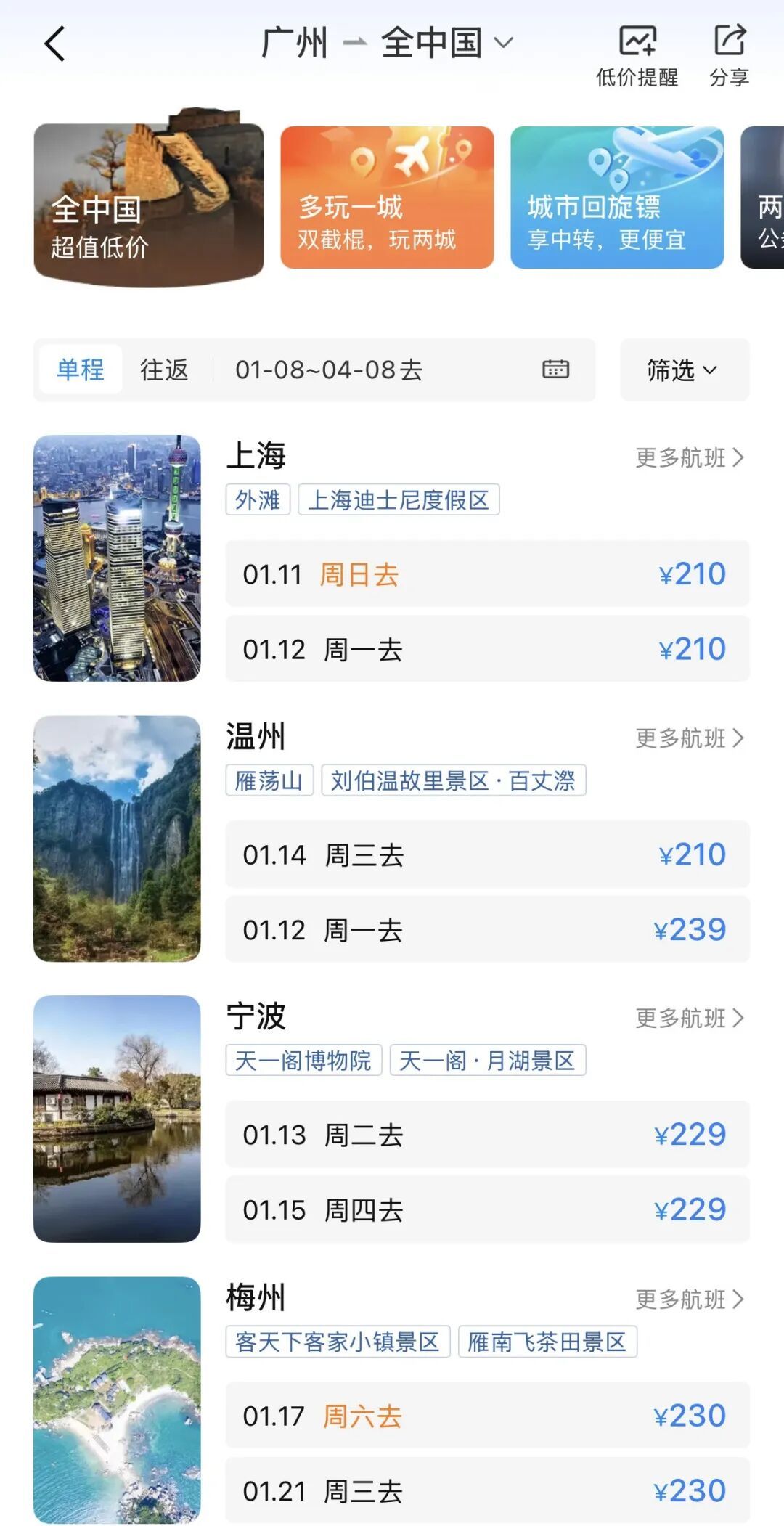
Task: Switch to the 往返 round-trip tab
Action: click(164, 370)
